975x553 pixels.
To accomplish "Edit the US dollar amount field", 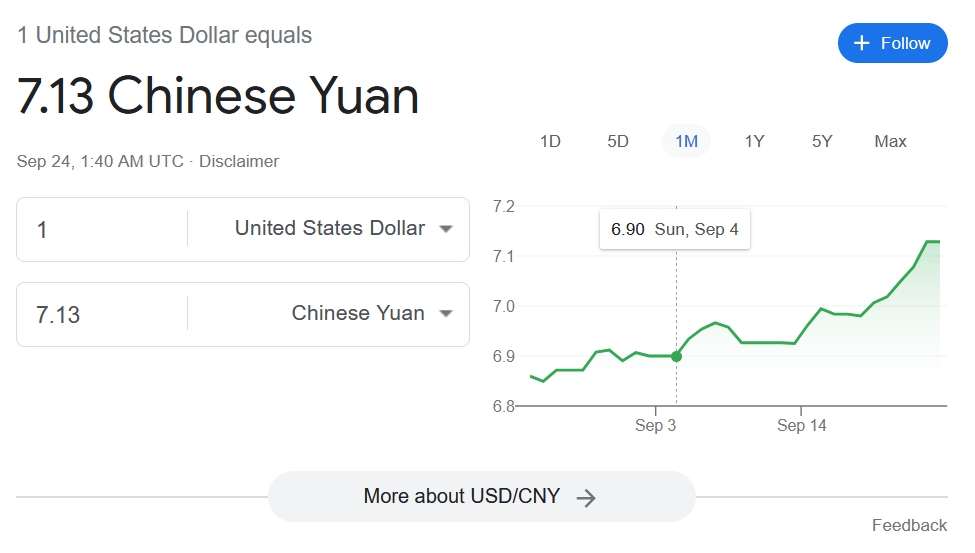I will coord(100,230).
